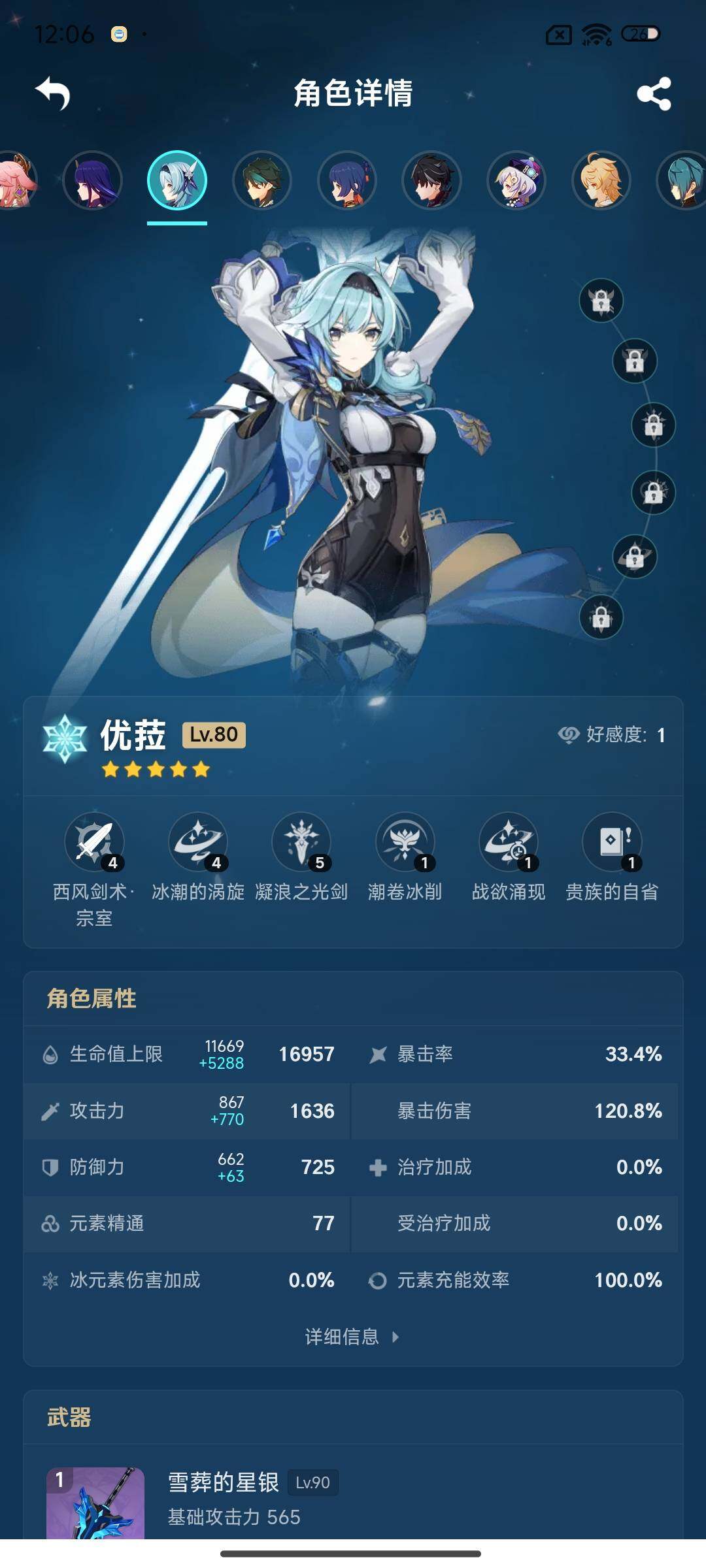Switch to the purple-haired character avatar
Screen dimensions: 706x1568
[x=92, y=180]
